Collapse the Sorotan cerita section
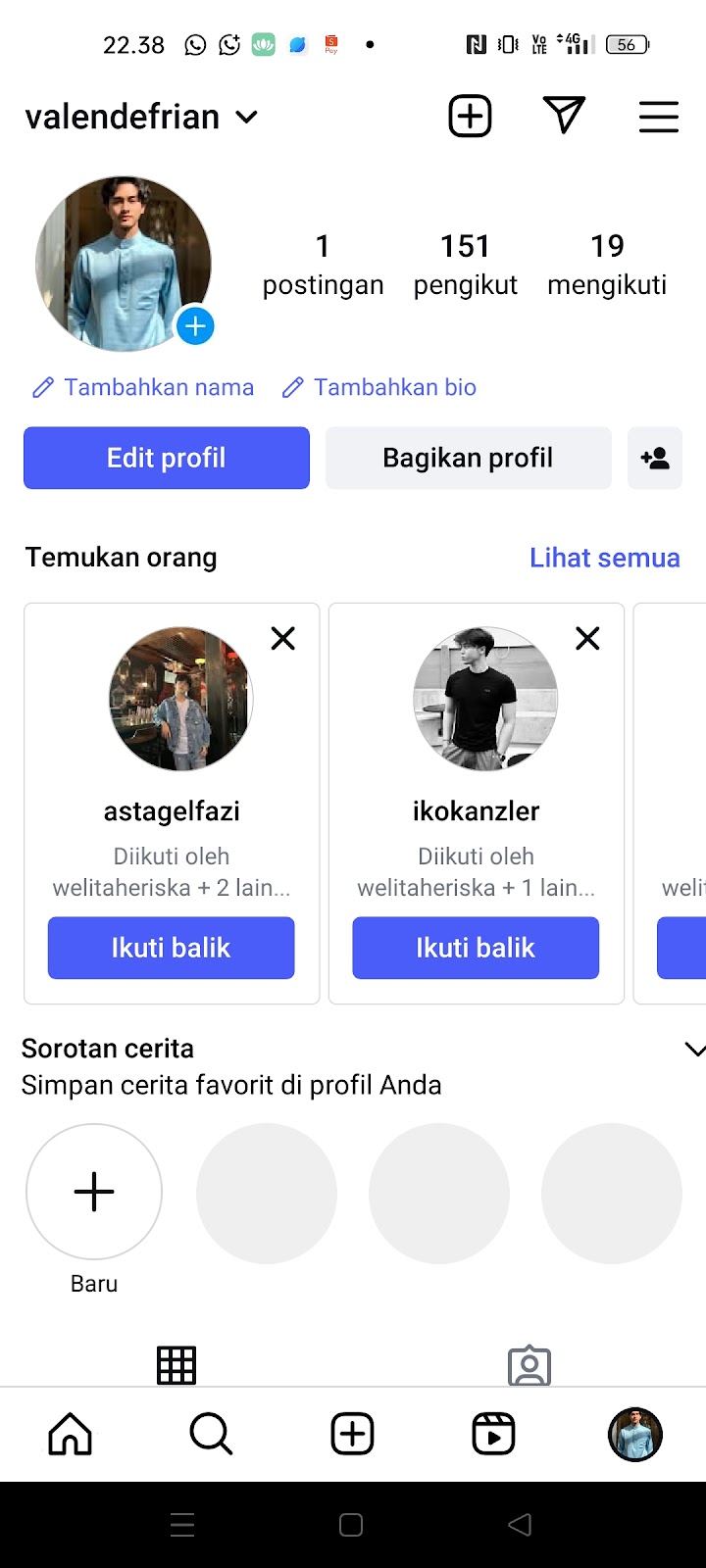 click(x=693, y=1050)
